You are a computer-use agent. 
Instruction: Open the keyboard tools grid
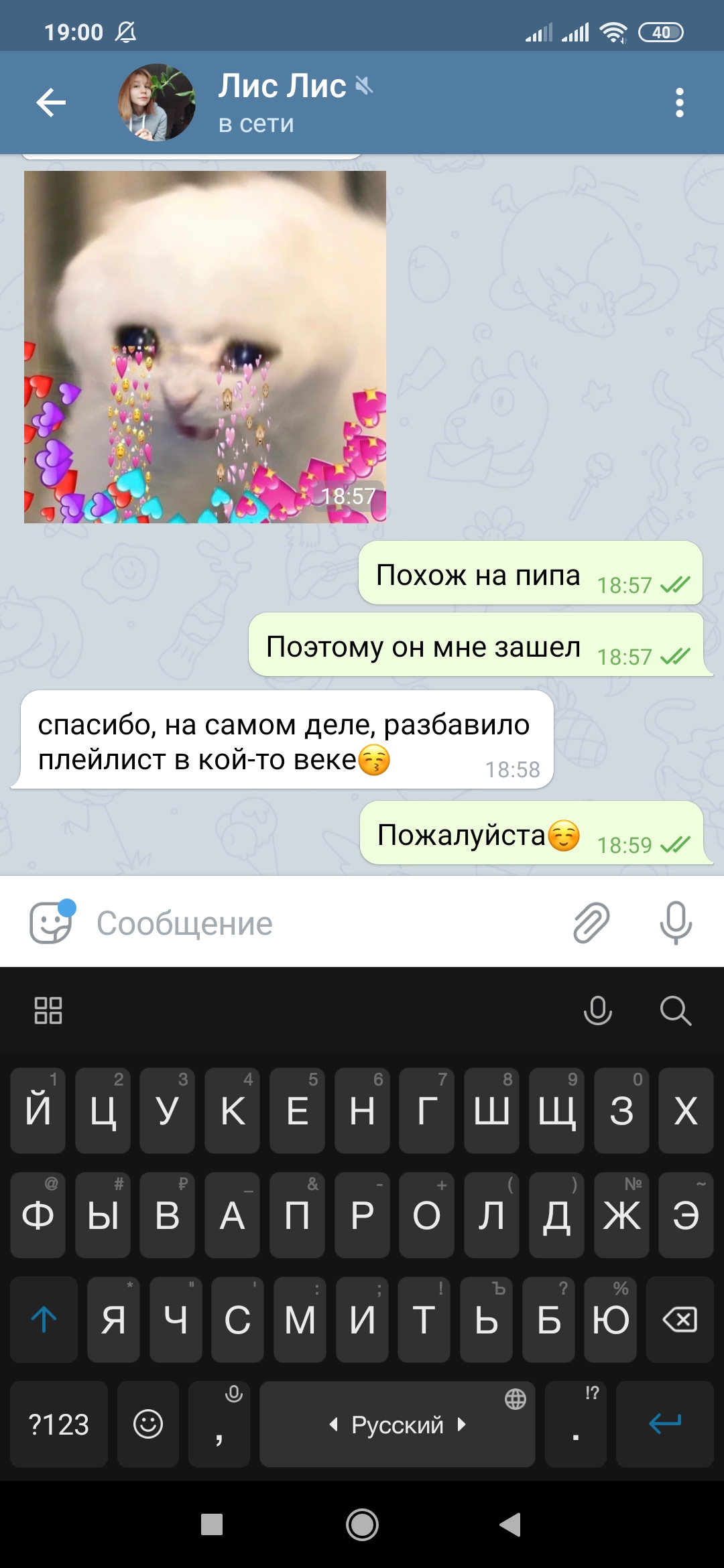(48, 1010)
